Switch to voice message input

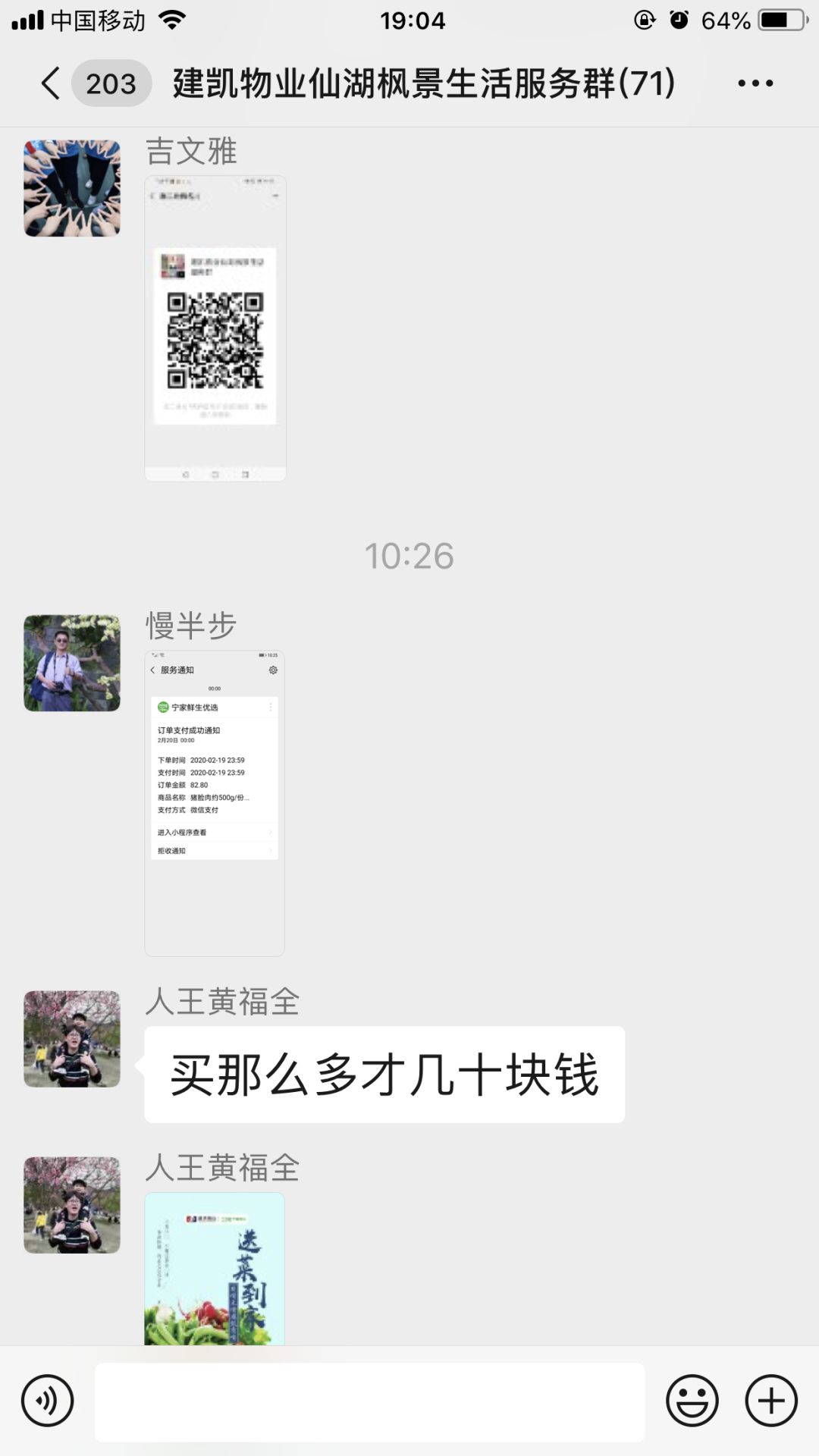(x=48, y=1401)
